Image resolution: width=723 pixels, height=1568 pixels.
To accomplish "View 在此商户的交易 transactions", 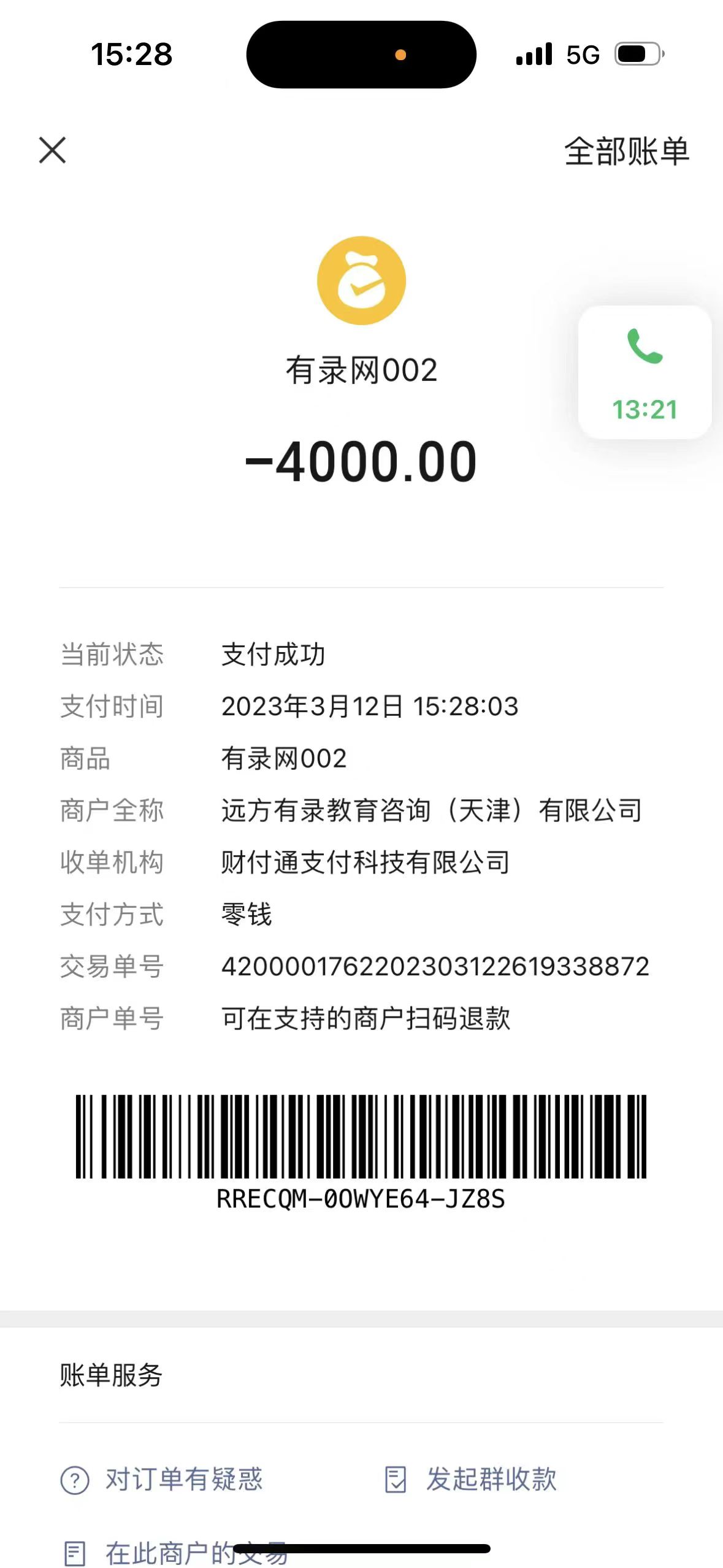I will 177,1553.
